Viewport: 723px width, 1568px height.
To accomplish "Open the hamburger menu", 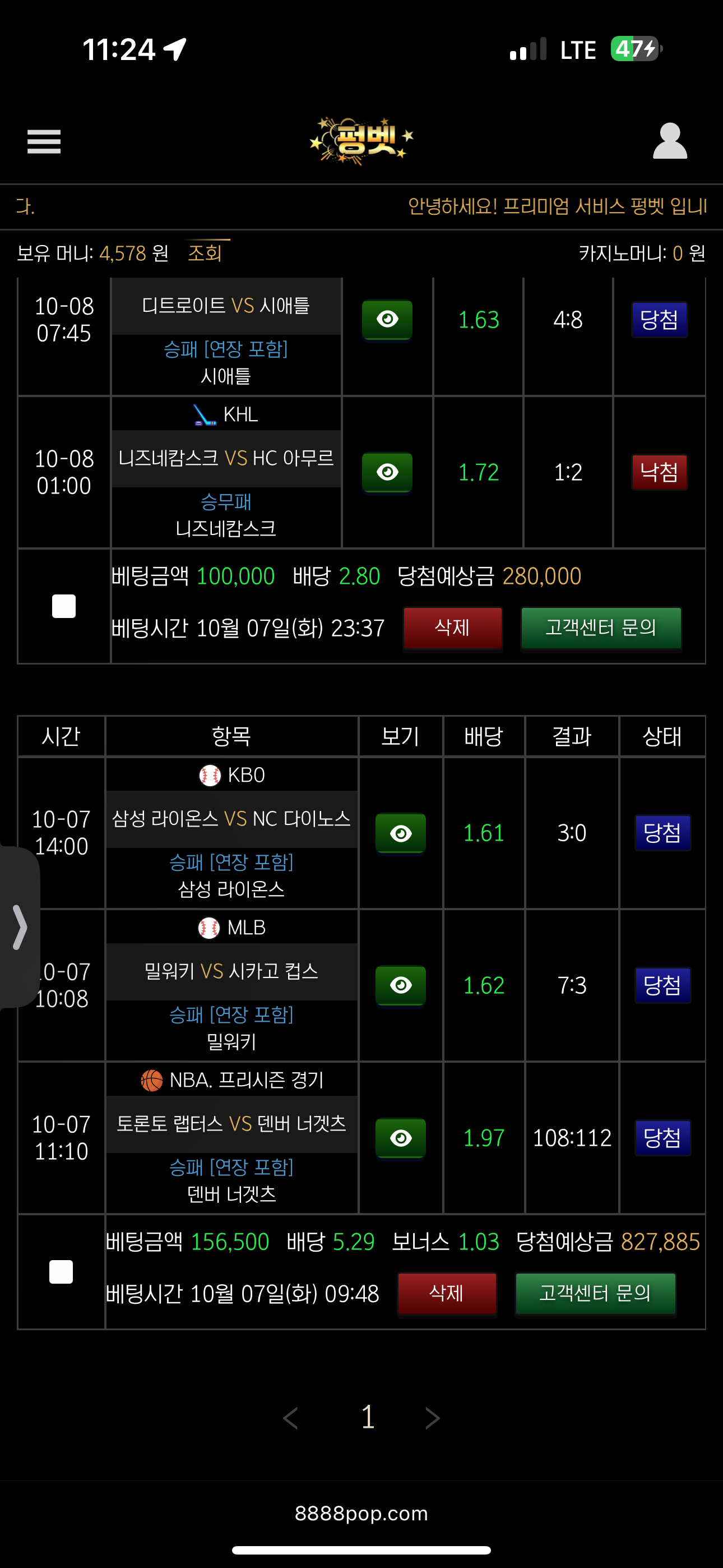I will (44, 142).
